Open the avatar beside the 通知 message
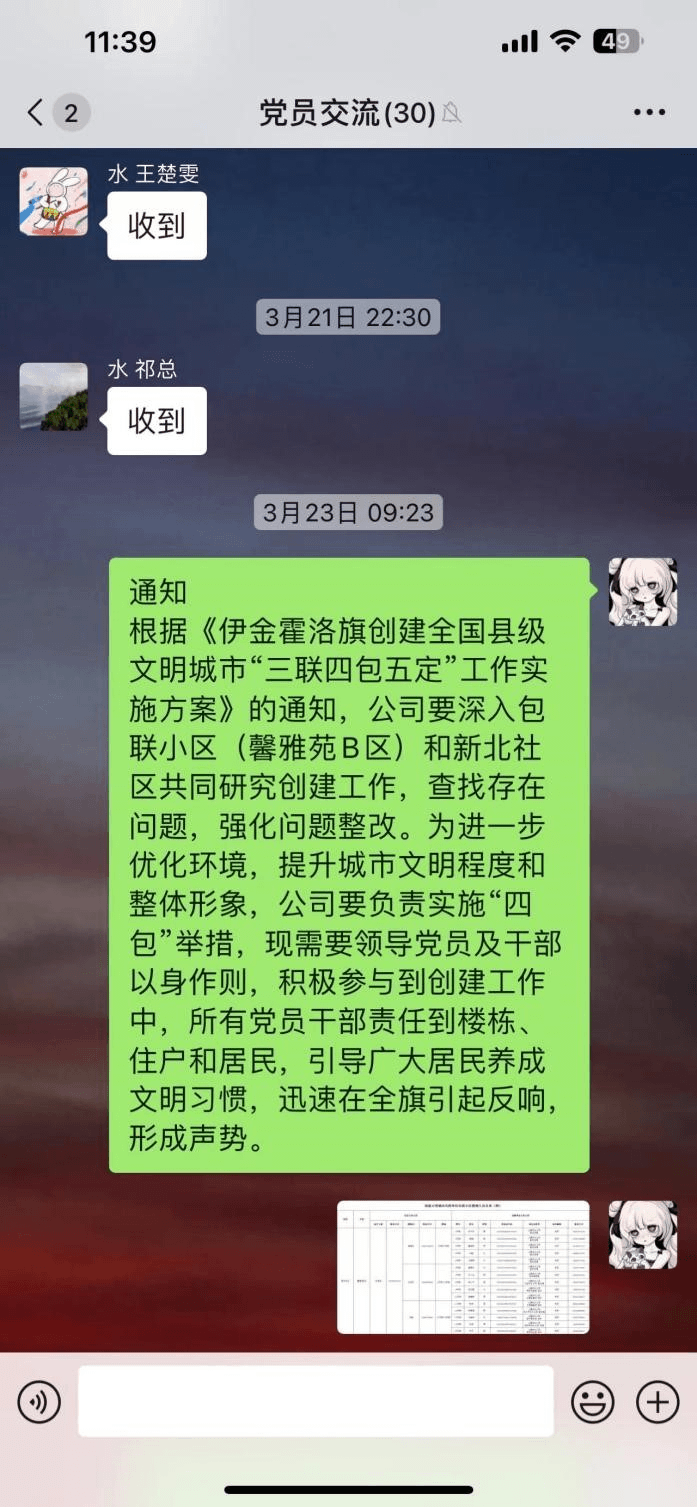This screenshot has width=697, height=1507. [x=643, y=592]
